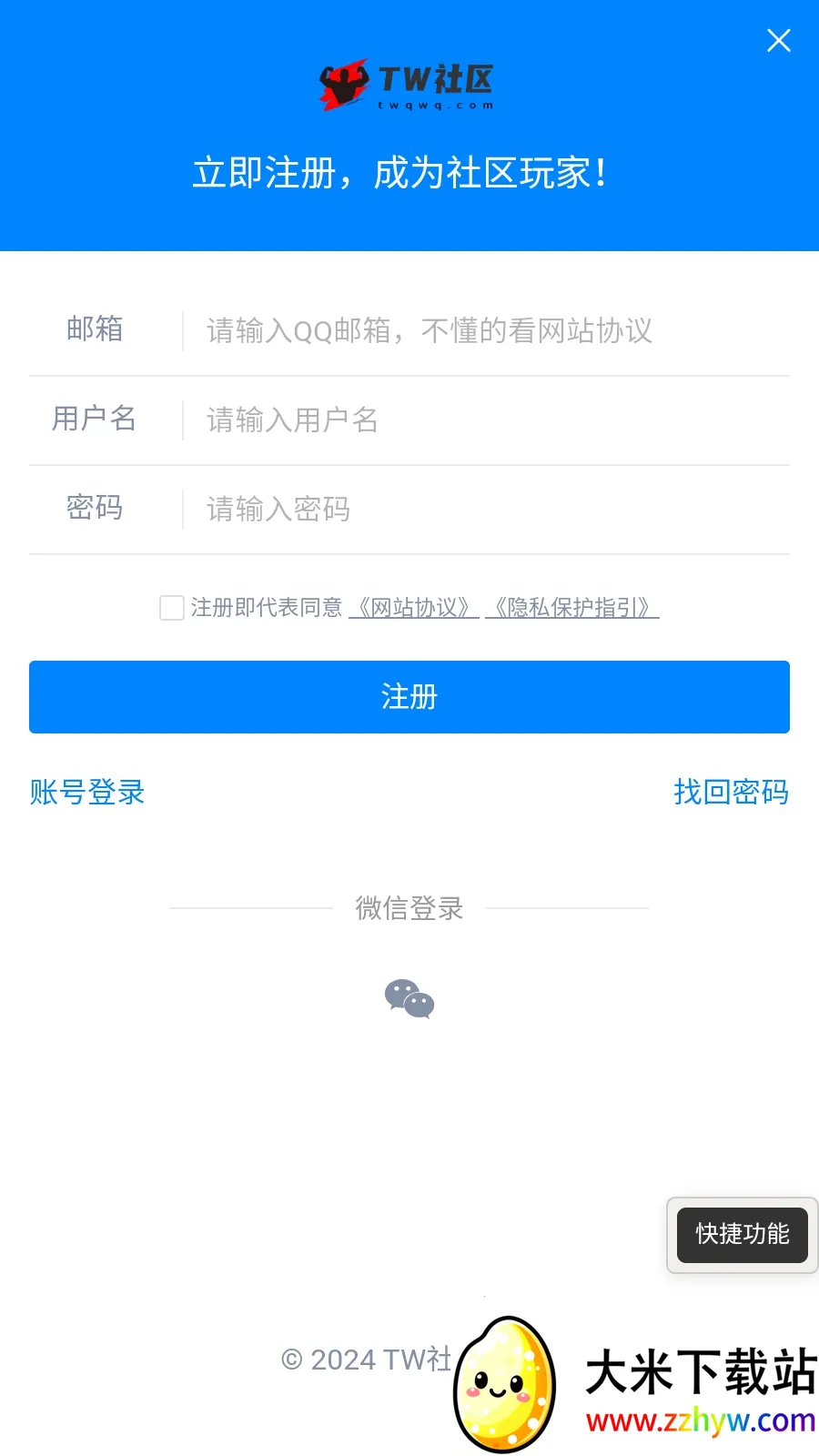Open the 《网站协议》 website agreement link
This screenshot has height=1456, width=819.
(414, 607)
